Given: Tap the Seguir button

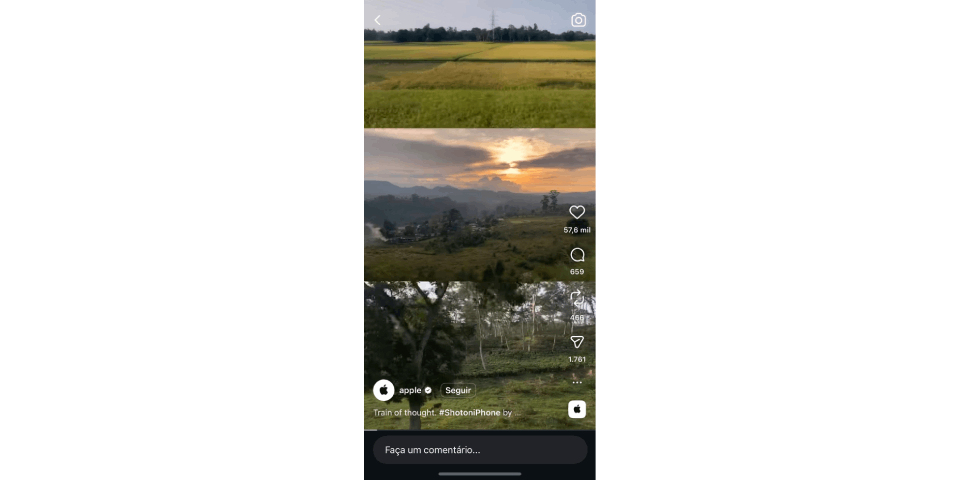Looking at the screenshot, I should click(457, 390).
